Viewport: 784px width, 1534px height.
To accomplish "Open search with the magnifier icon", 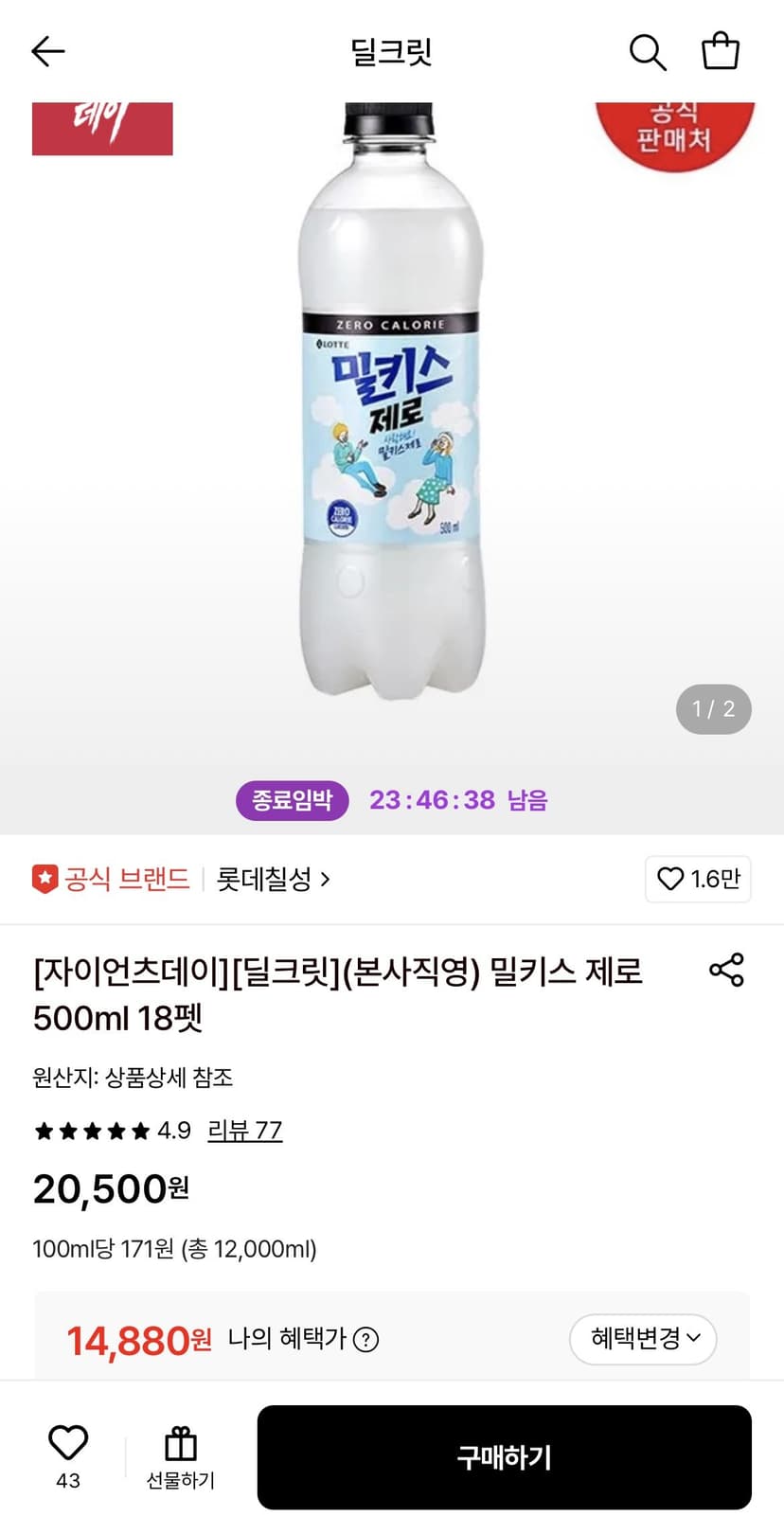I will click(x=648, y=52).
